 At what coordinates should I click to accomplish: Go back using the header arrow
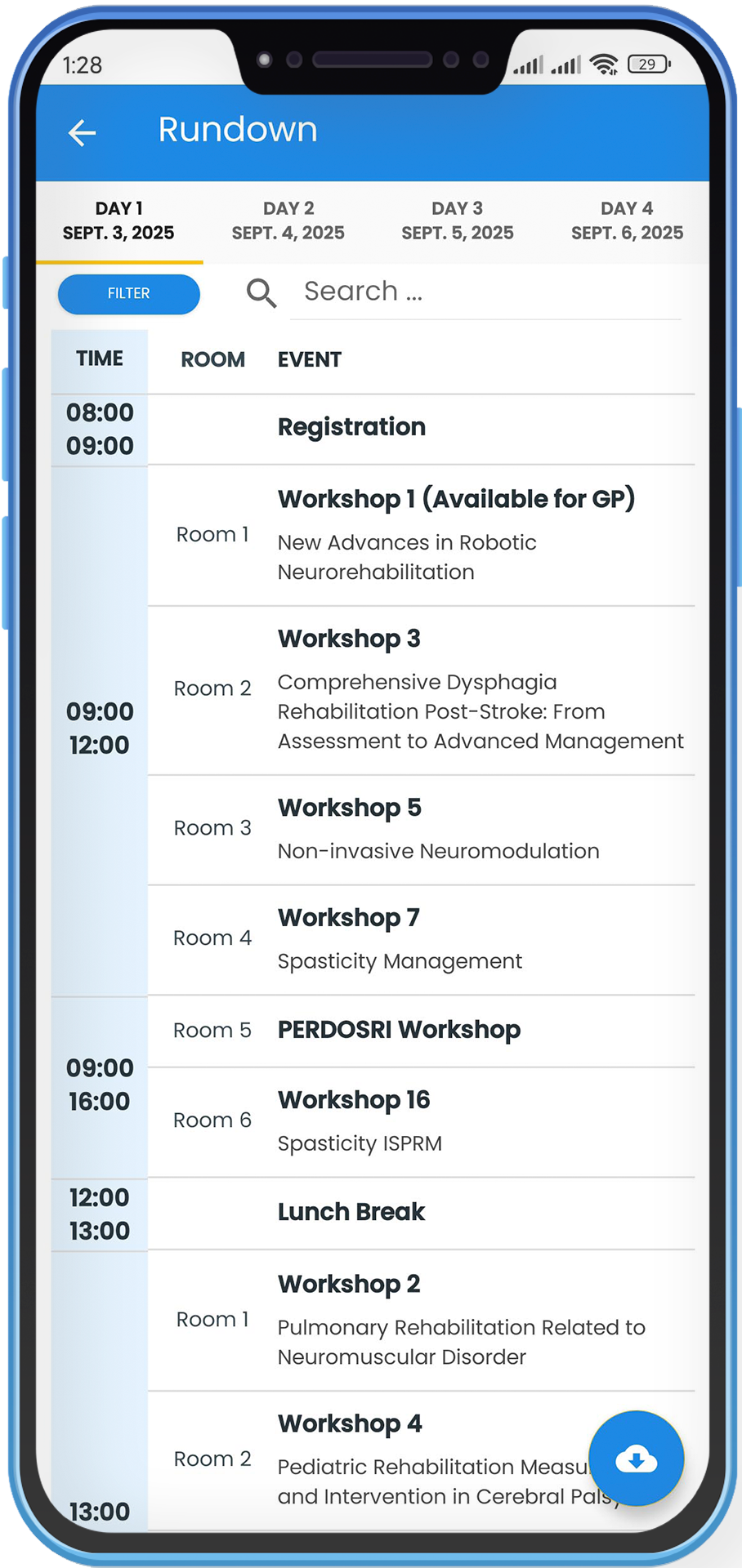tap(82, 132)
